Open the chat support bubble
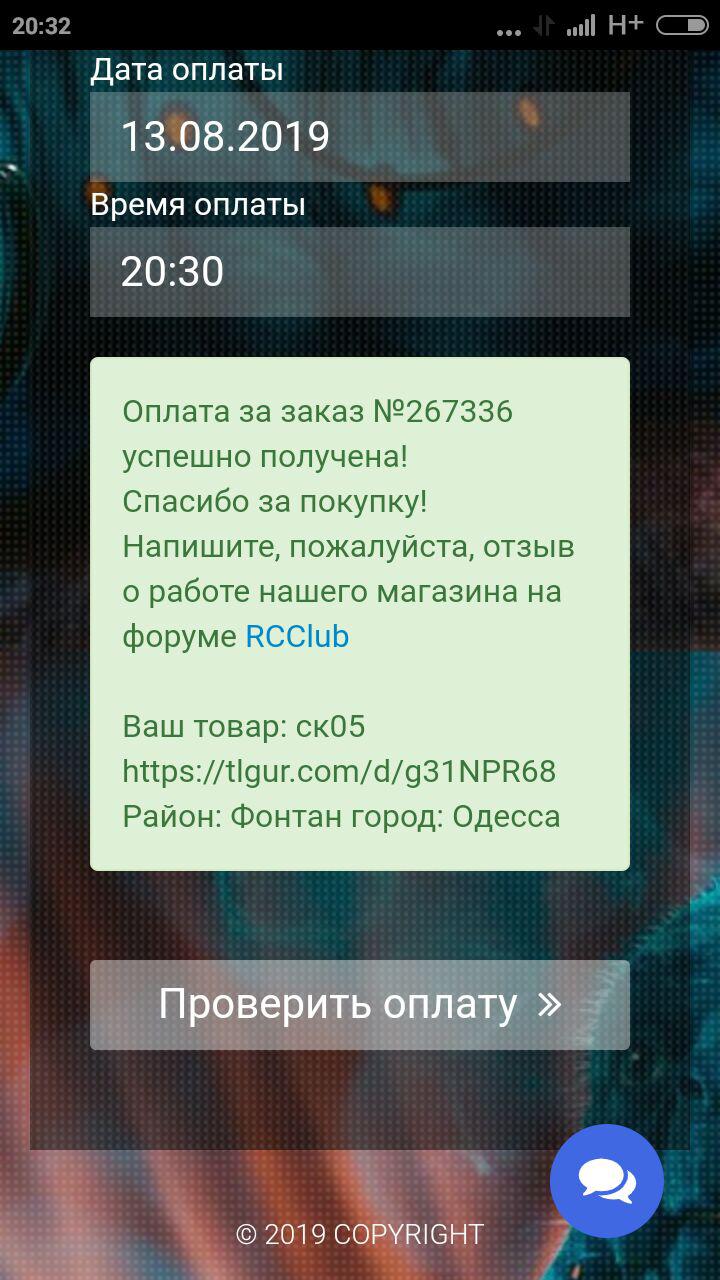720x1280 pixels. coord(607,1181)
